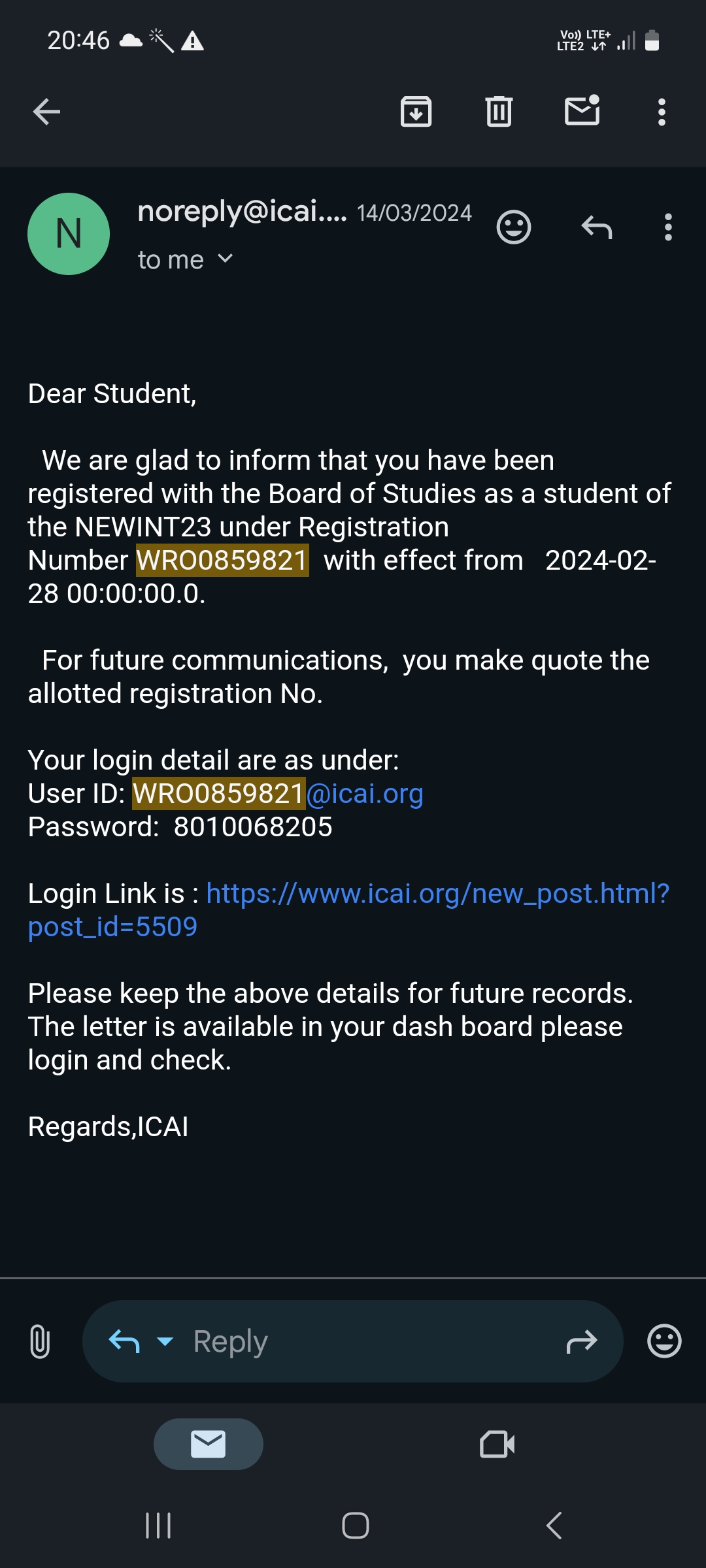Switch to the Meet video tab
This screenshot has height=1568, width=706.
coord(497,1444)
